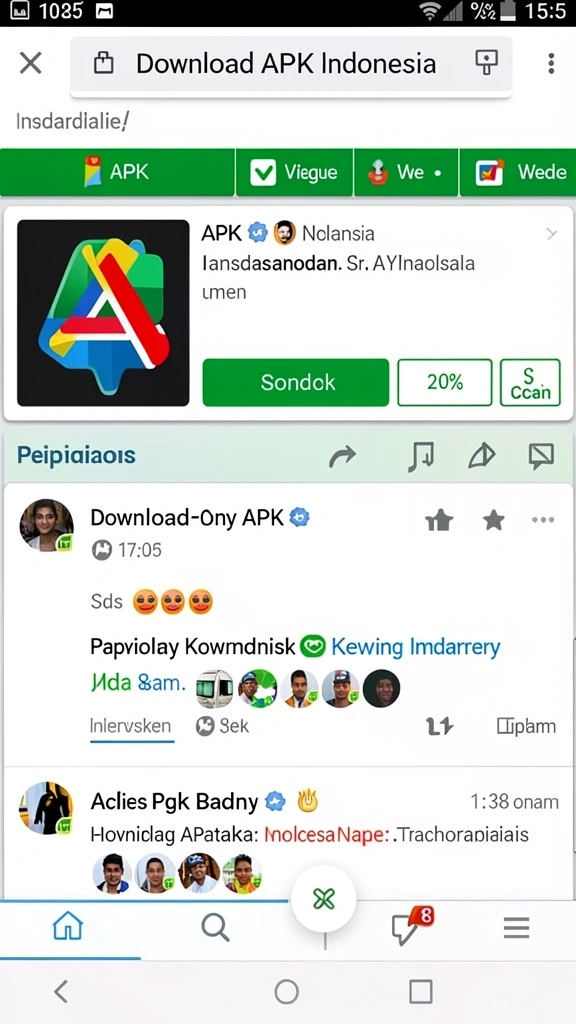Select the APK tab
The height and width of the screenshot is (1024, 576).
click(117, 172)
